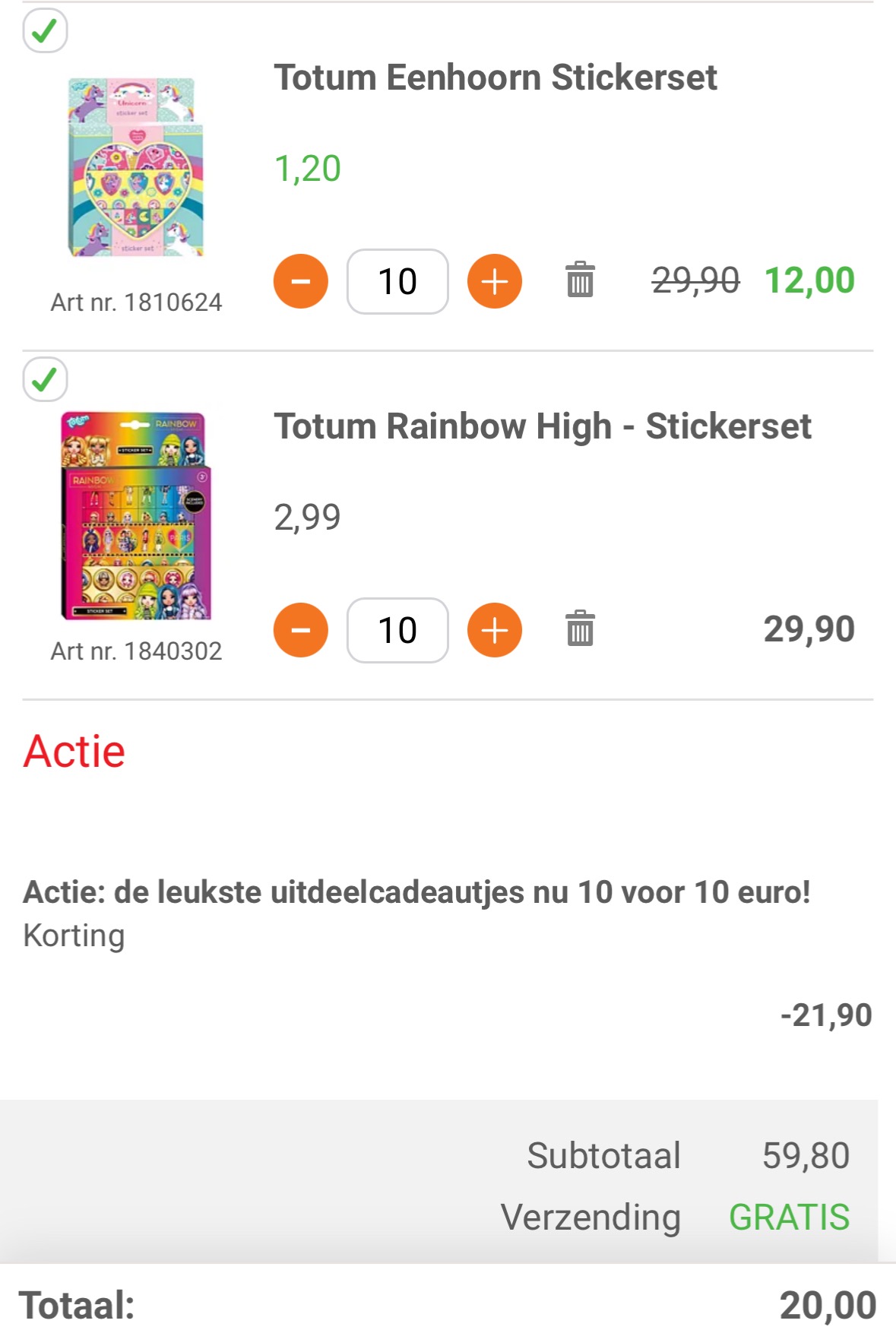
Task: Decrease Rainbow High Stickerset quantity with minus icon
Action: click(300, 629)
